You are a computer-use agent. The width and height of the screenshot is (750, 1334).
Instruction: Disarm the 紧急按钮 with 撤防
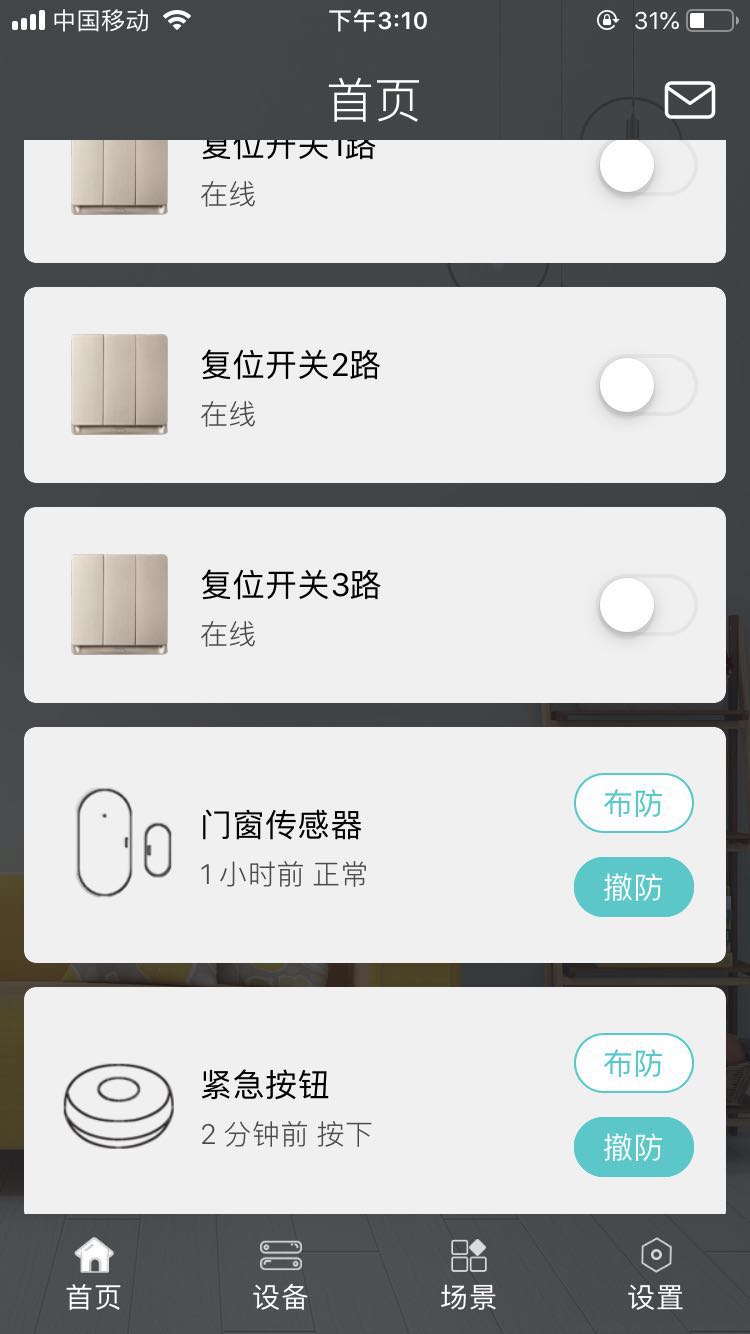[x=633, y=1147]
